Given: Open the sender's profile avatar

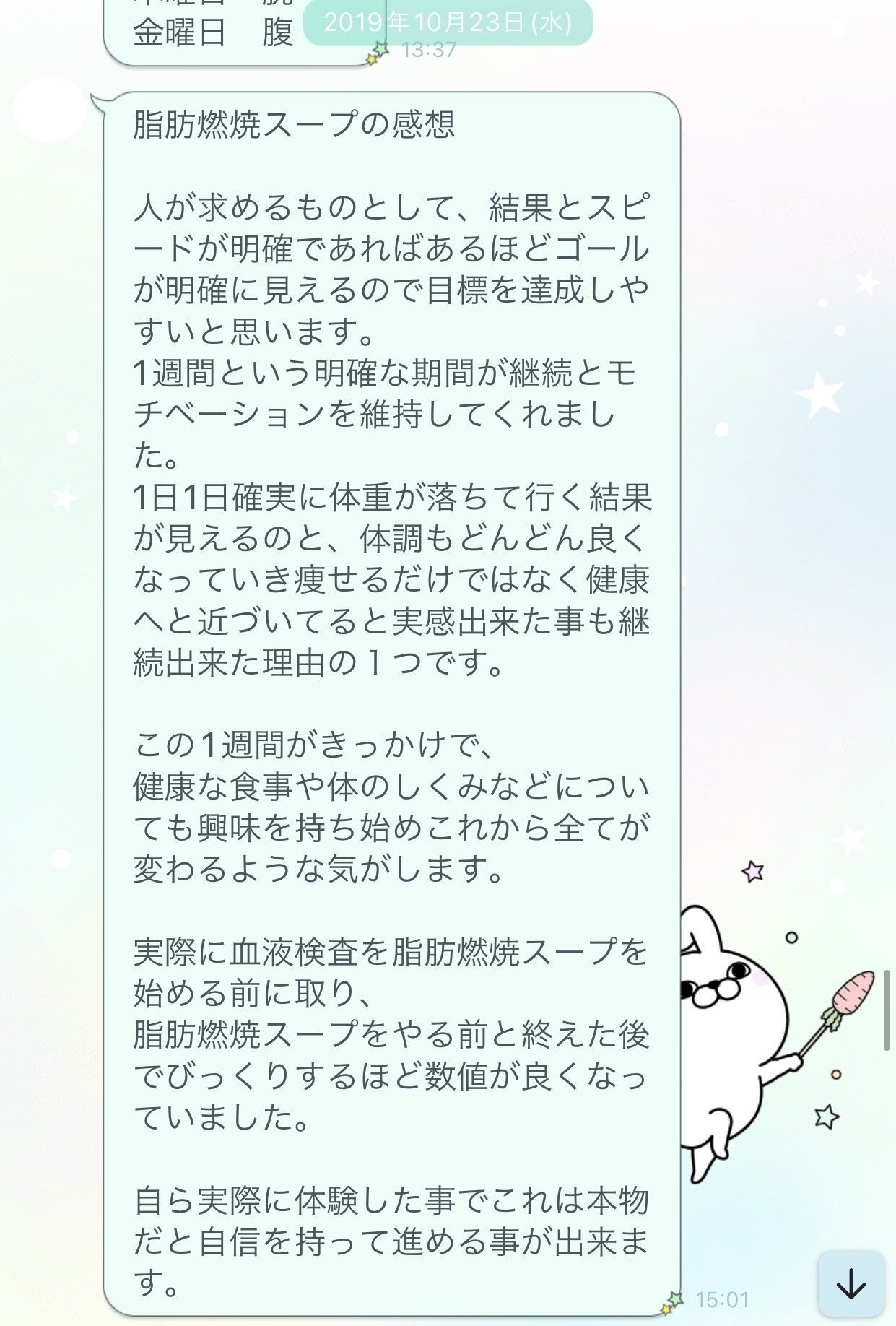Looking at the screenshot, I should 49,110.
